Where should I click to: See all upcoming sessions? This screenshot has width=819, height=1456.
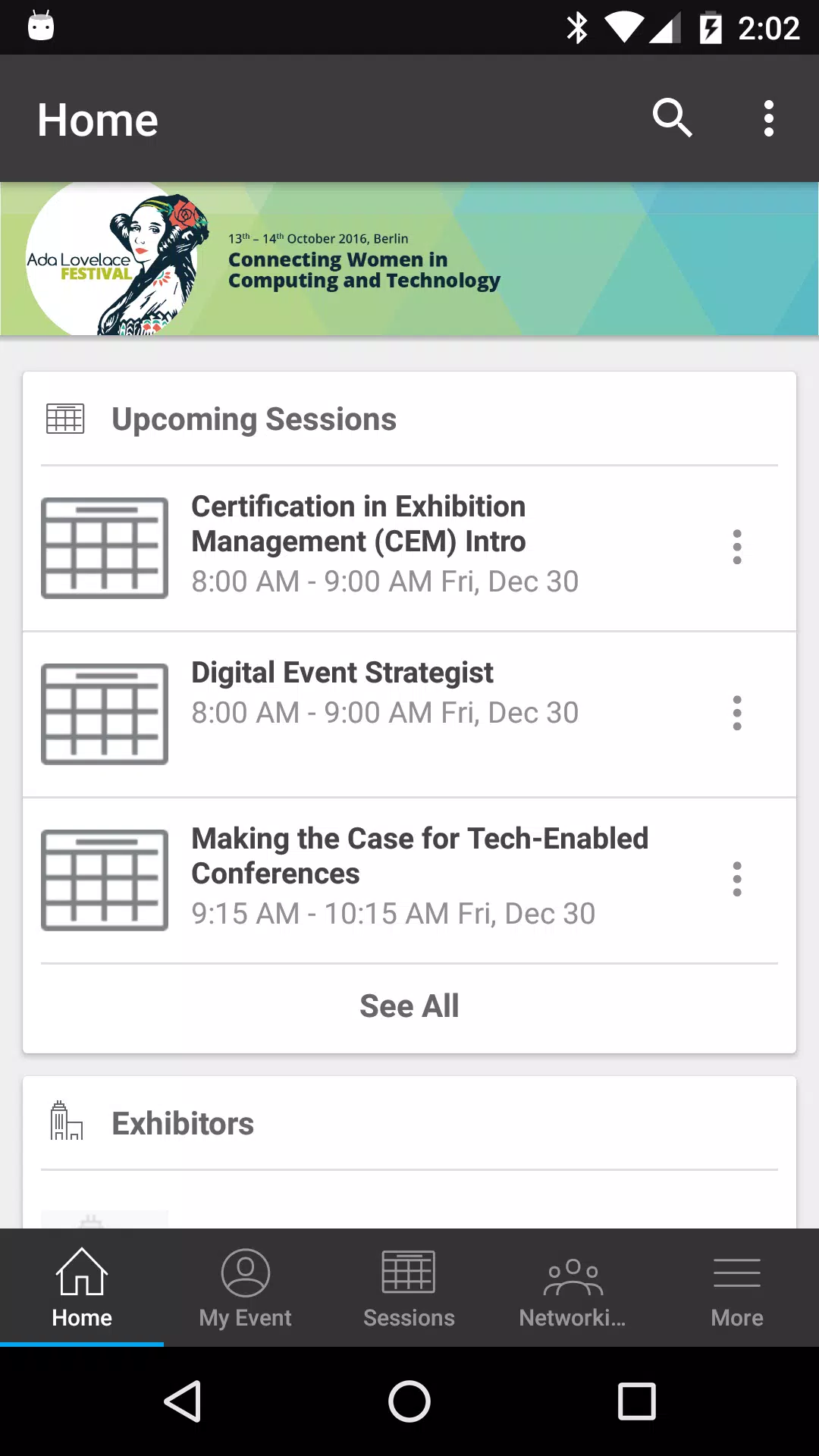[x=409, y=1006]
